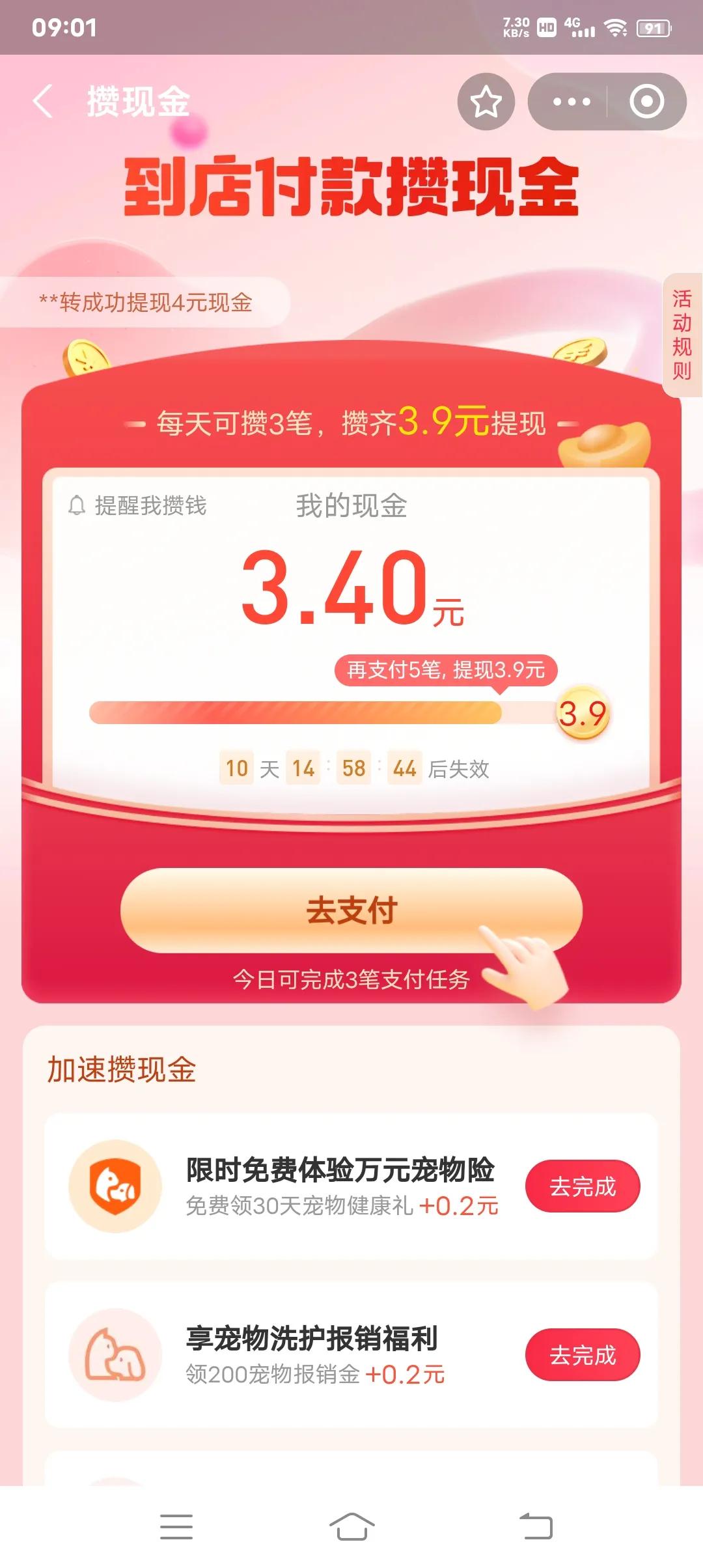Tap the 攒现金 title in header
The height and width of the screenshot is (1568, 703).
137,101
